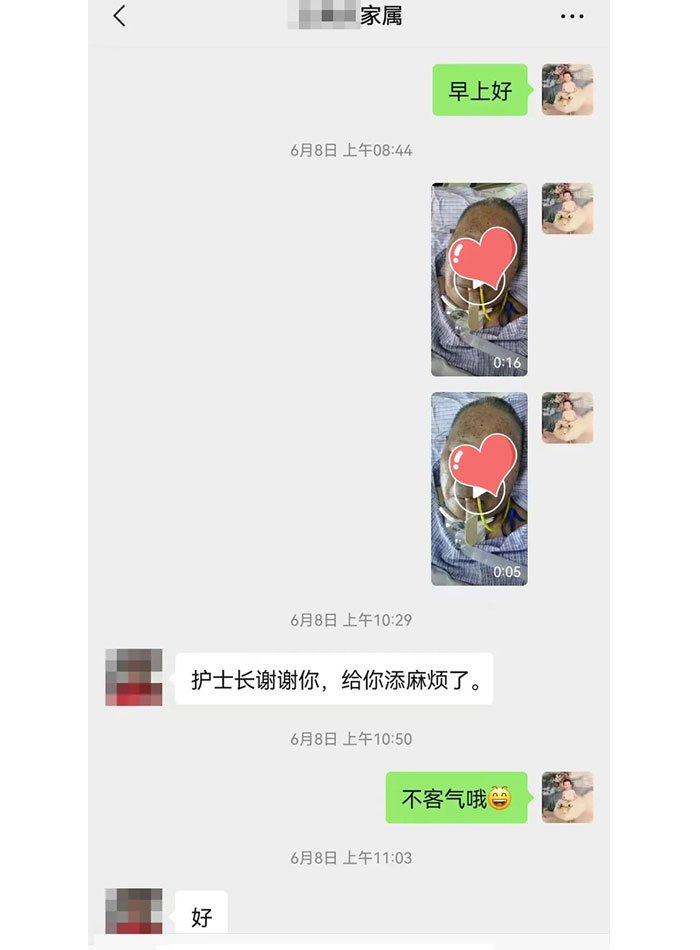700x950 pixels.
Task: Play the 0:16 video message
Action: (479, 279)
